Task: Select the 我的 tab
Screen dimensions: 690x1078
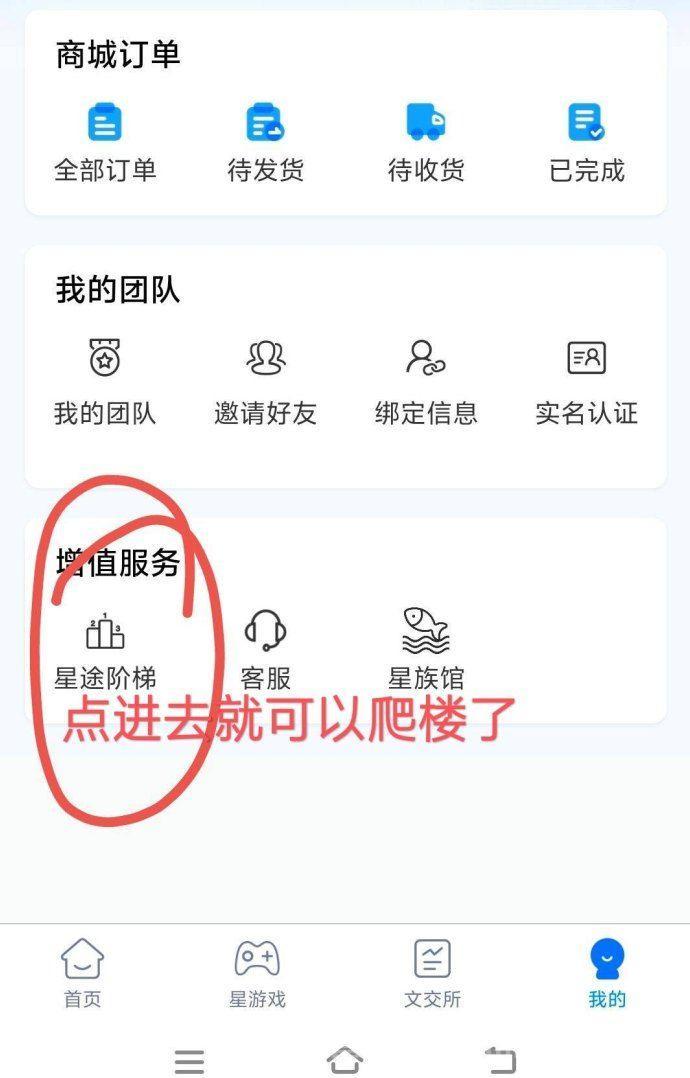Action: coord(607,972)
